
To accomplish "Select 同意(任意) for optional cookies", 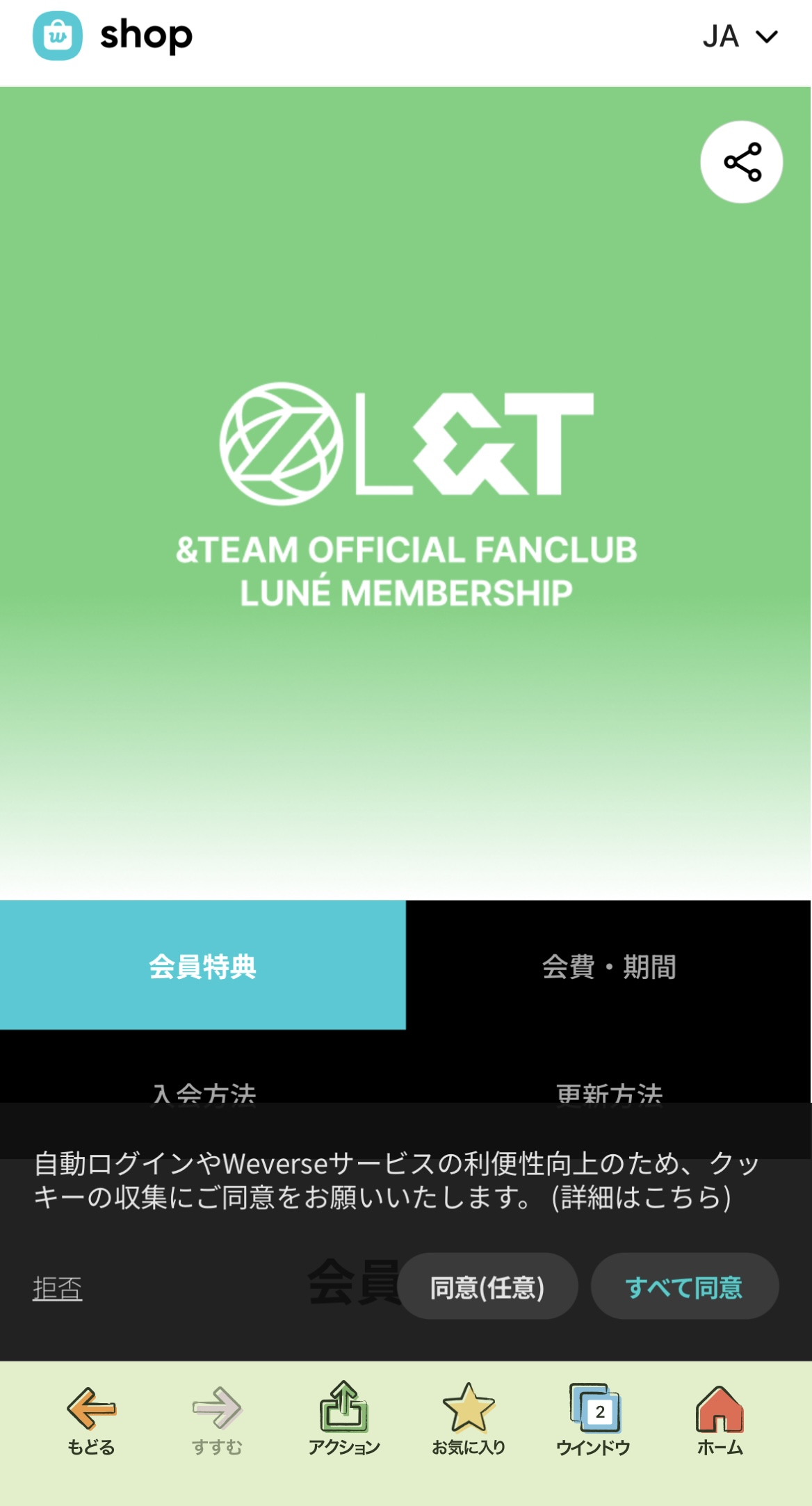I will (x=487, y=1287).
